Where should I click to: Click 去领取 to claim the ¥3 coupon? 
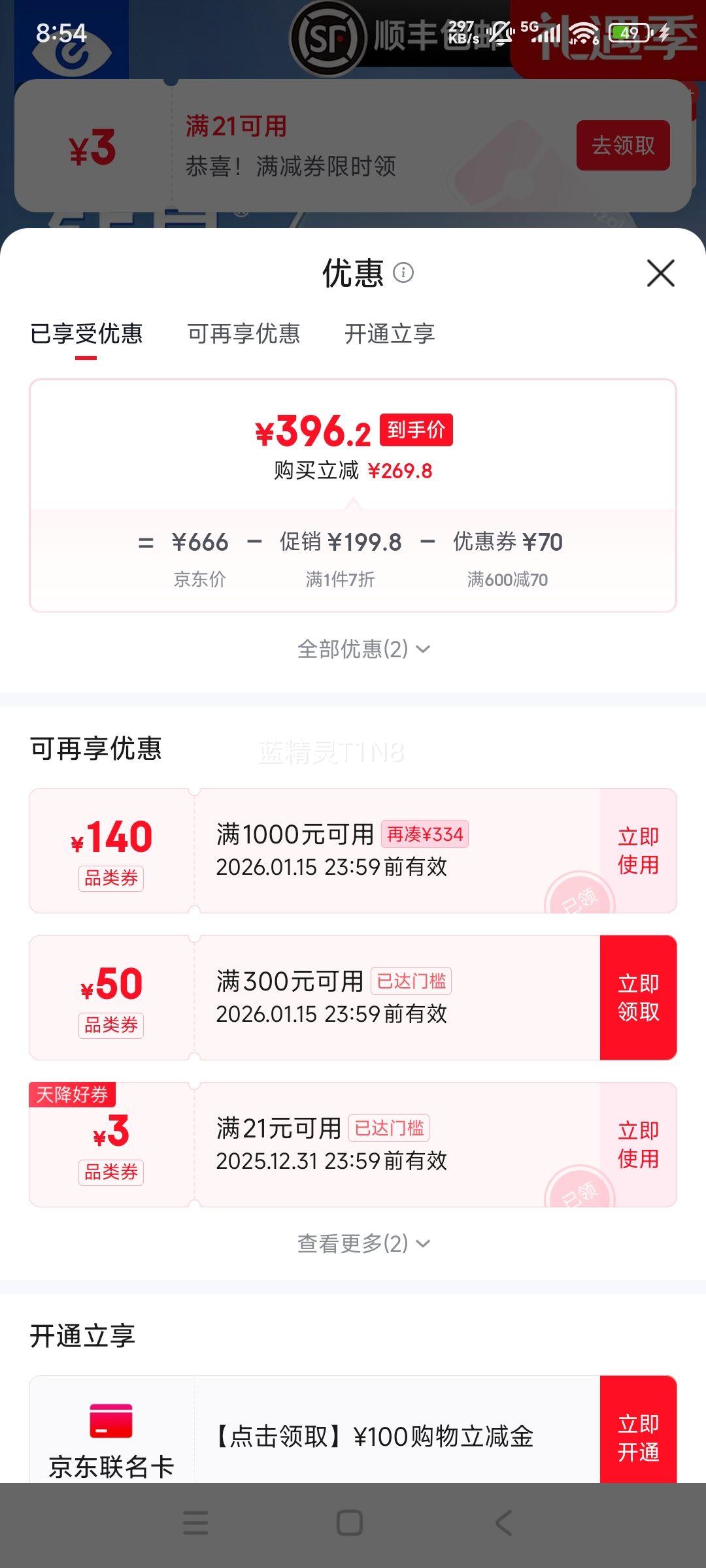tap(622, 146)
